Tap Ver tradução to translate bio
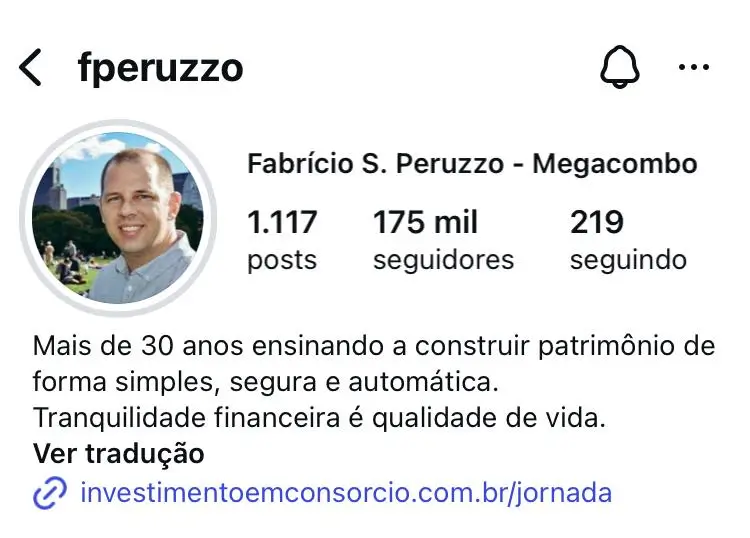This screenshot has height=538, width=750. click(x=118, y=454)
